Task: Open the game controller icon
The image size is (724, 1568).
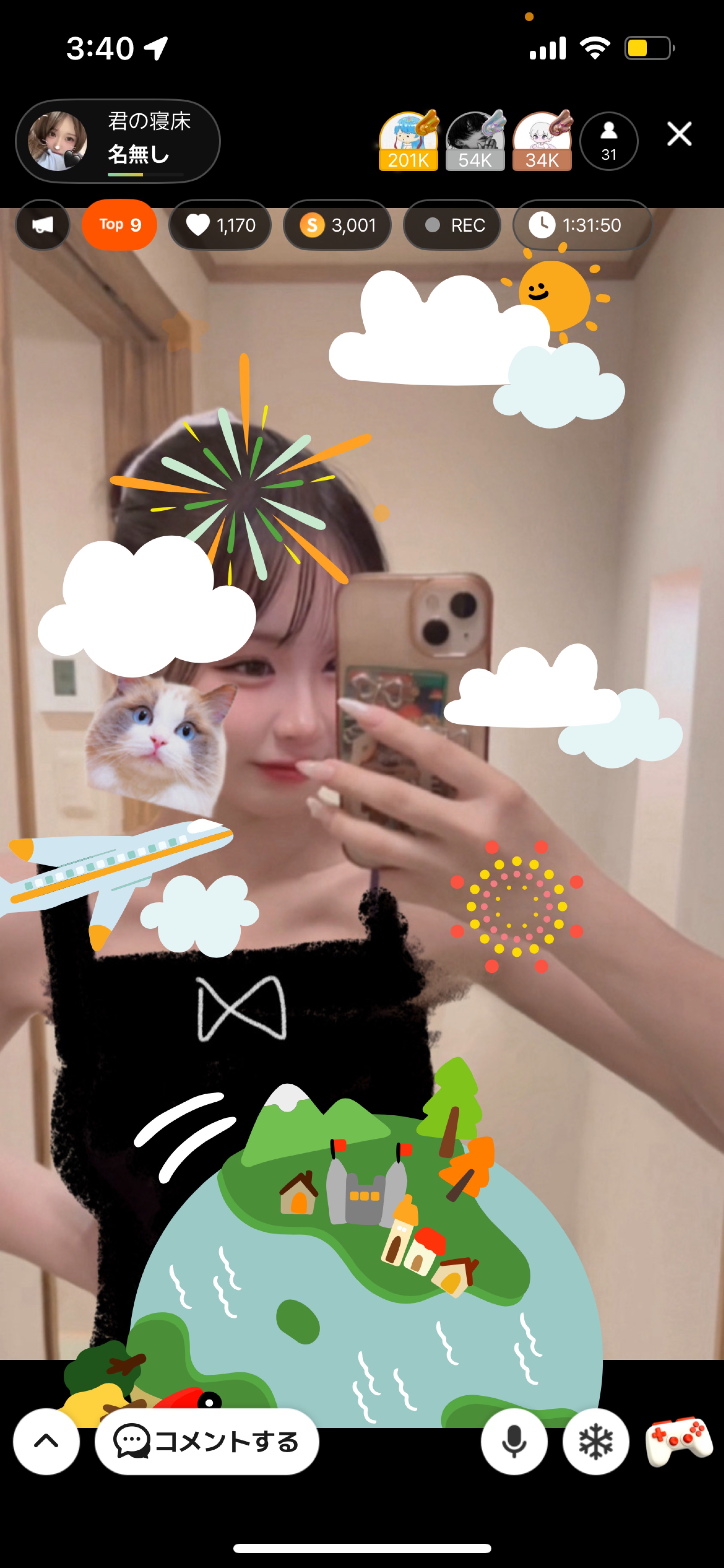Action: point(678,1441)
